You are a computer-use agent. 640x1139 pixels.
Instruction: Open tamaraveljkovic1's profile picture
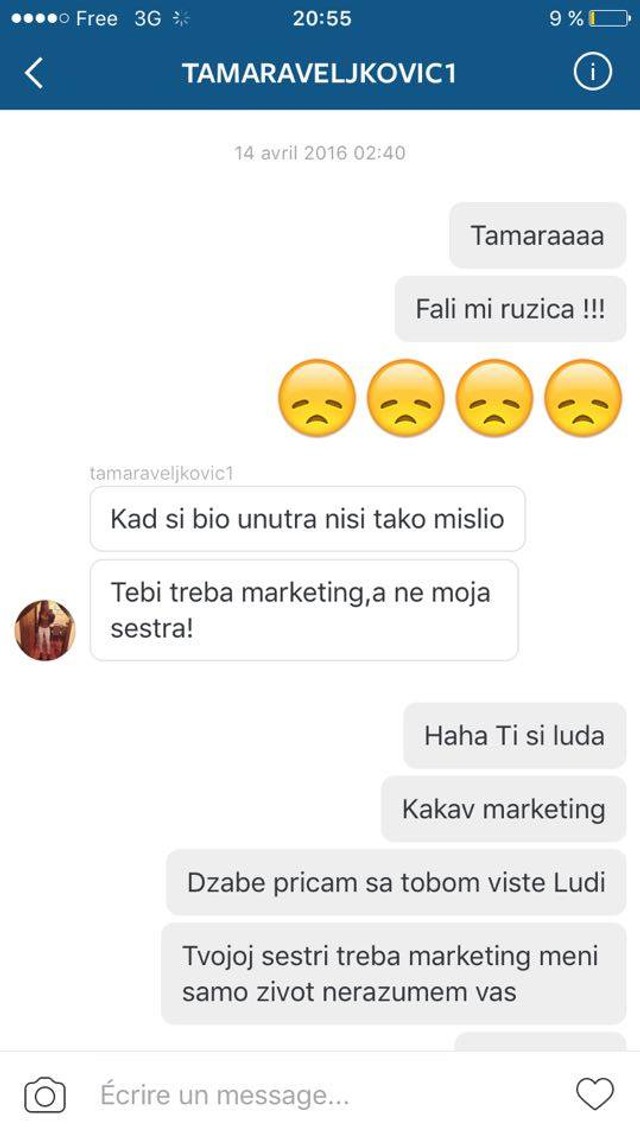[45, 630]
